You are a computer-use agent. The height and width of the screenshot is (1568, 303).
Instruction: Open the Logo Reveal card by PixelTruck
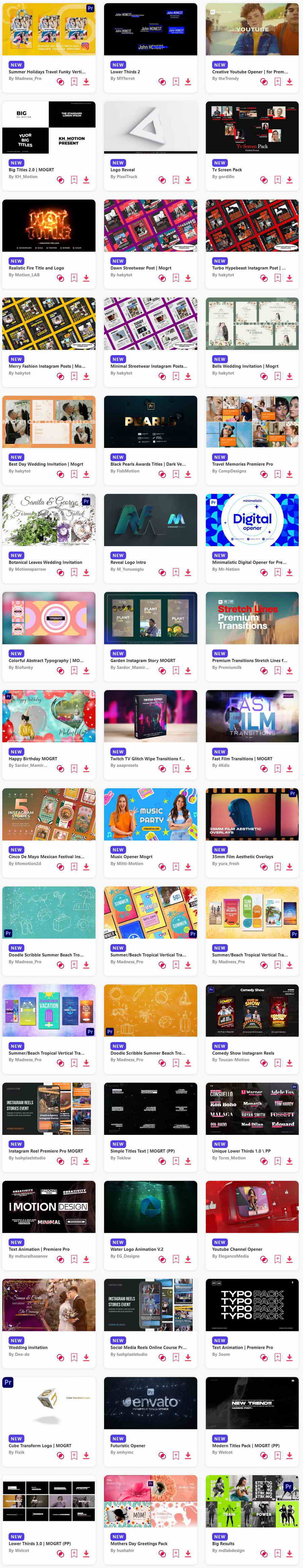point(150,127)
